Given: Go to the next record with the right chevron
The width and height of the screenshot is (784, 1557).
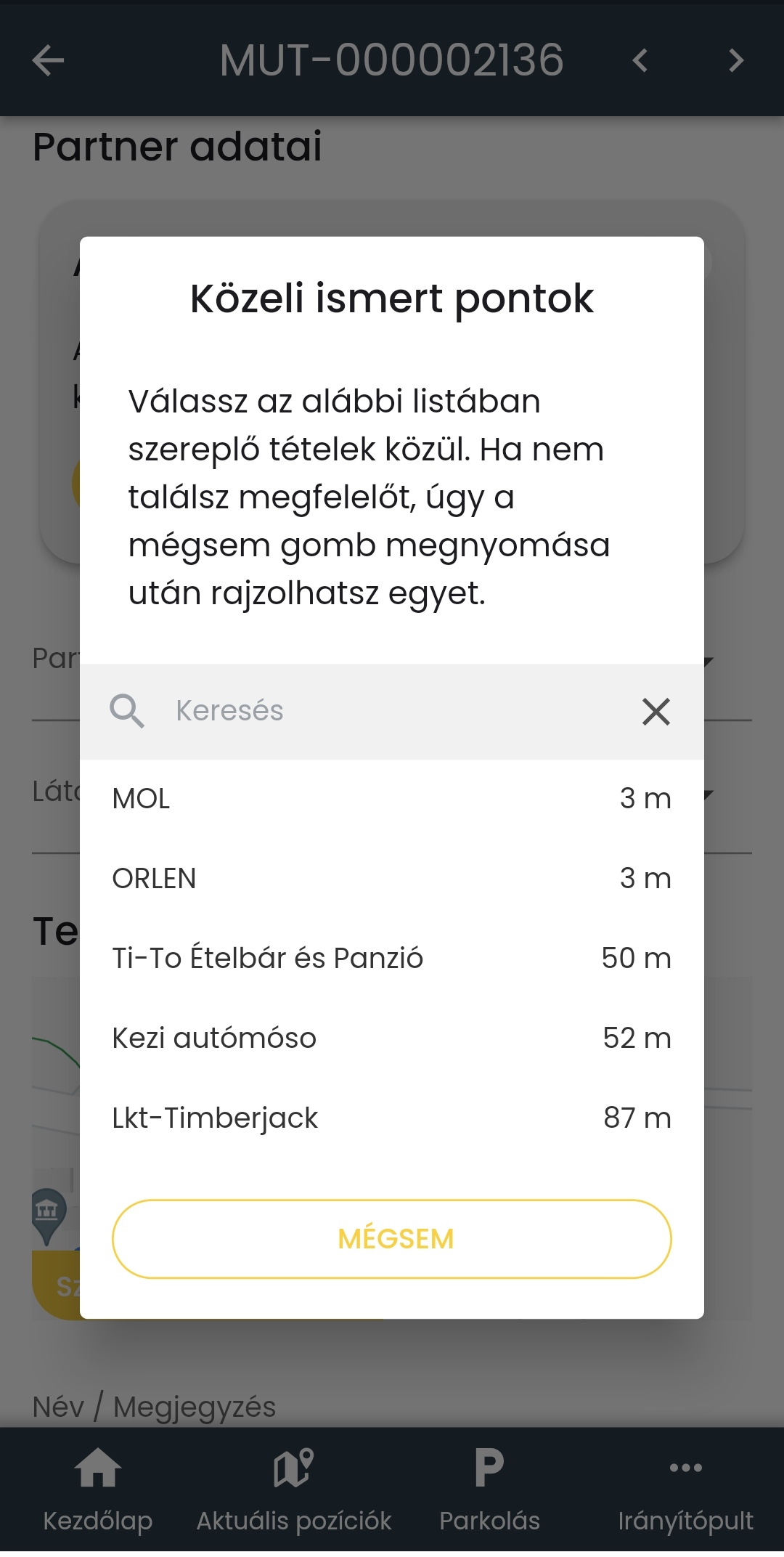Looking at the screenshot, I should pos(736,60).
